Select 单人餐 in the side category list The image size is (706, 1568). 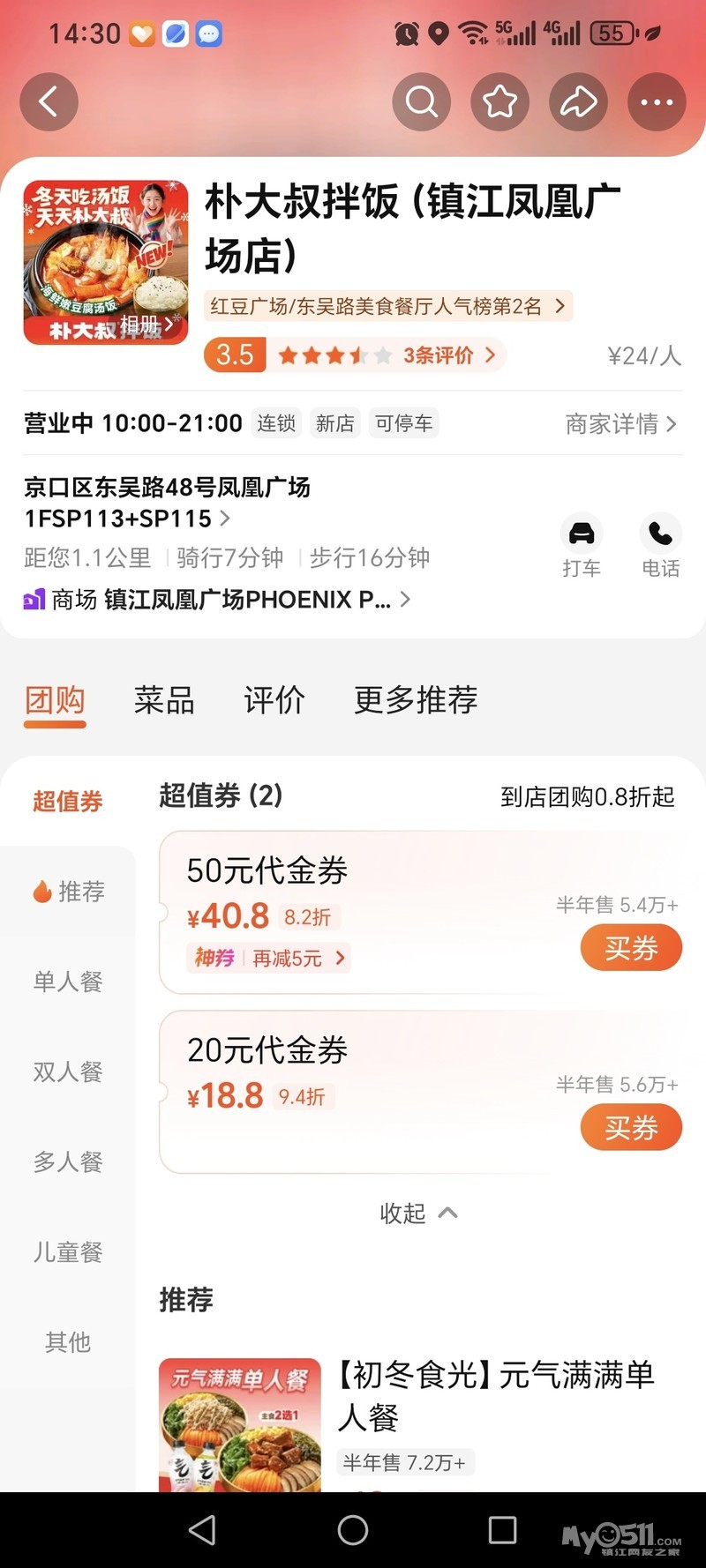pos(68,982)
